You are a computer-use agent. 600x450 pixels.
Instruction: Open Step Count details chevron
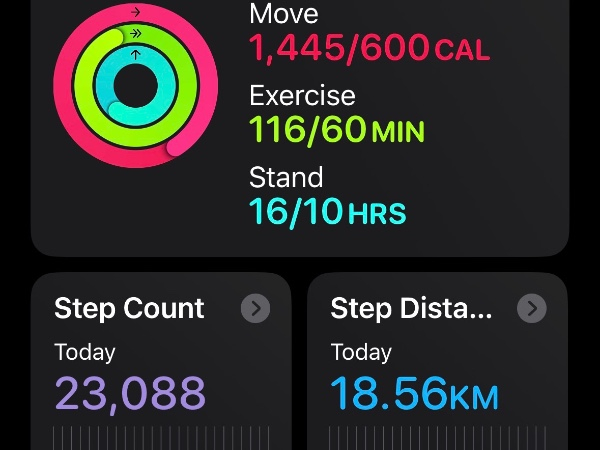(x=256, y=308)
